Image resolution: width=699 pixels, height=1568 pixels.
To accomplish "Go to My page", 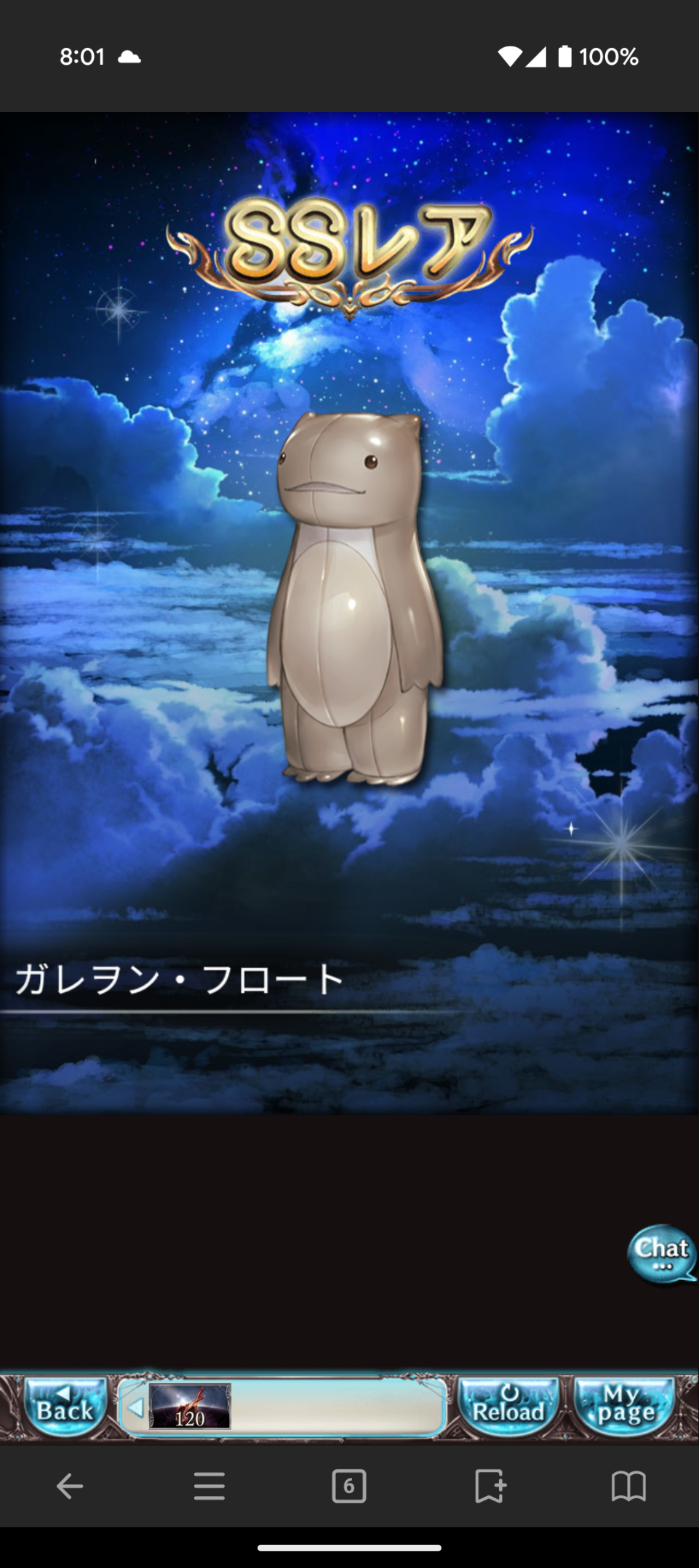I will pyautogui.click(x=625, y=1406).
